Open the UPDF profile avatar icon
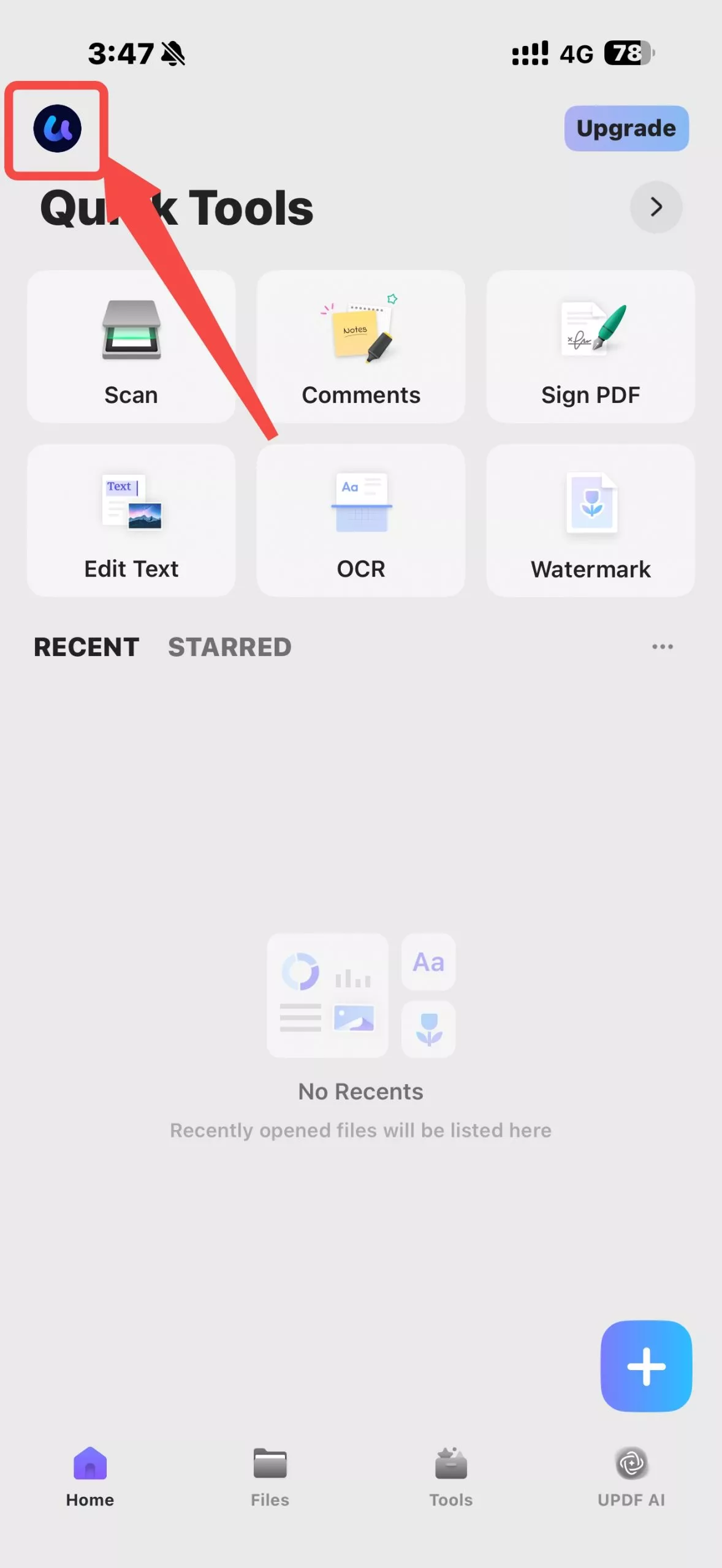The image size is (722, 1568). [57, 129]
